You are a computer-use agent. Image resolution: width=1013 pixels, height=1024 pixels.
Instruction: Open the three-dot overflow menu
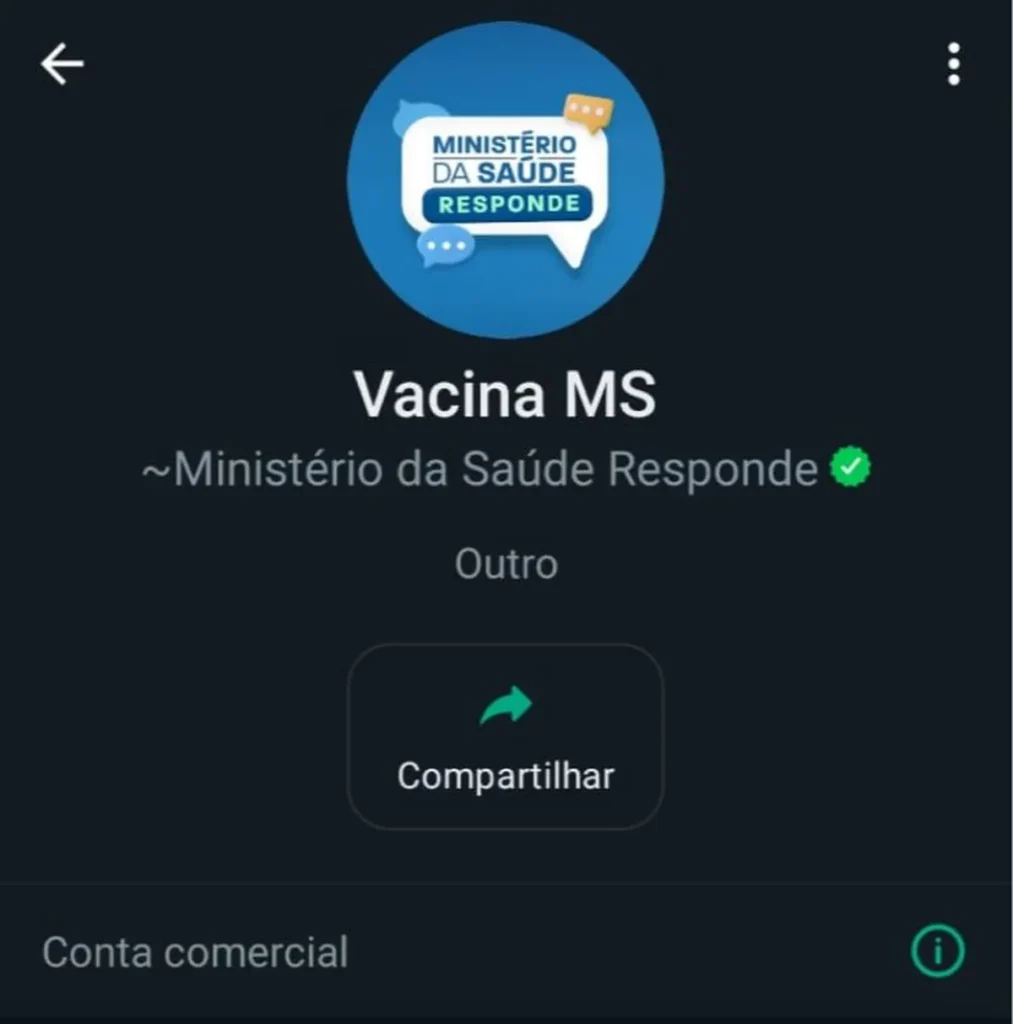pos(953,65)
